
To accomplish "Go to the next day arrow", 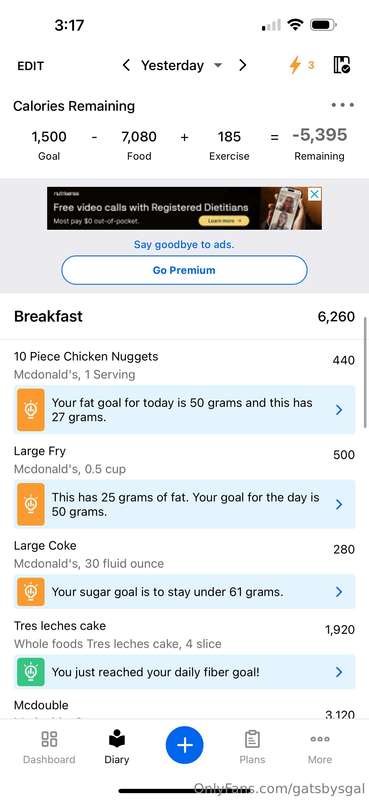I will pyautogui.click(x=243, y=65).
